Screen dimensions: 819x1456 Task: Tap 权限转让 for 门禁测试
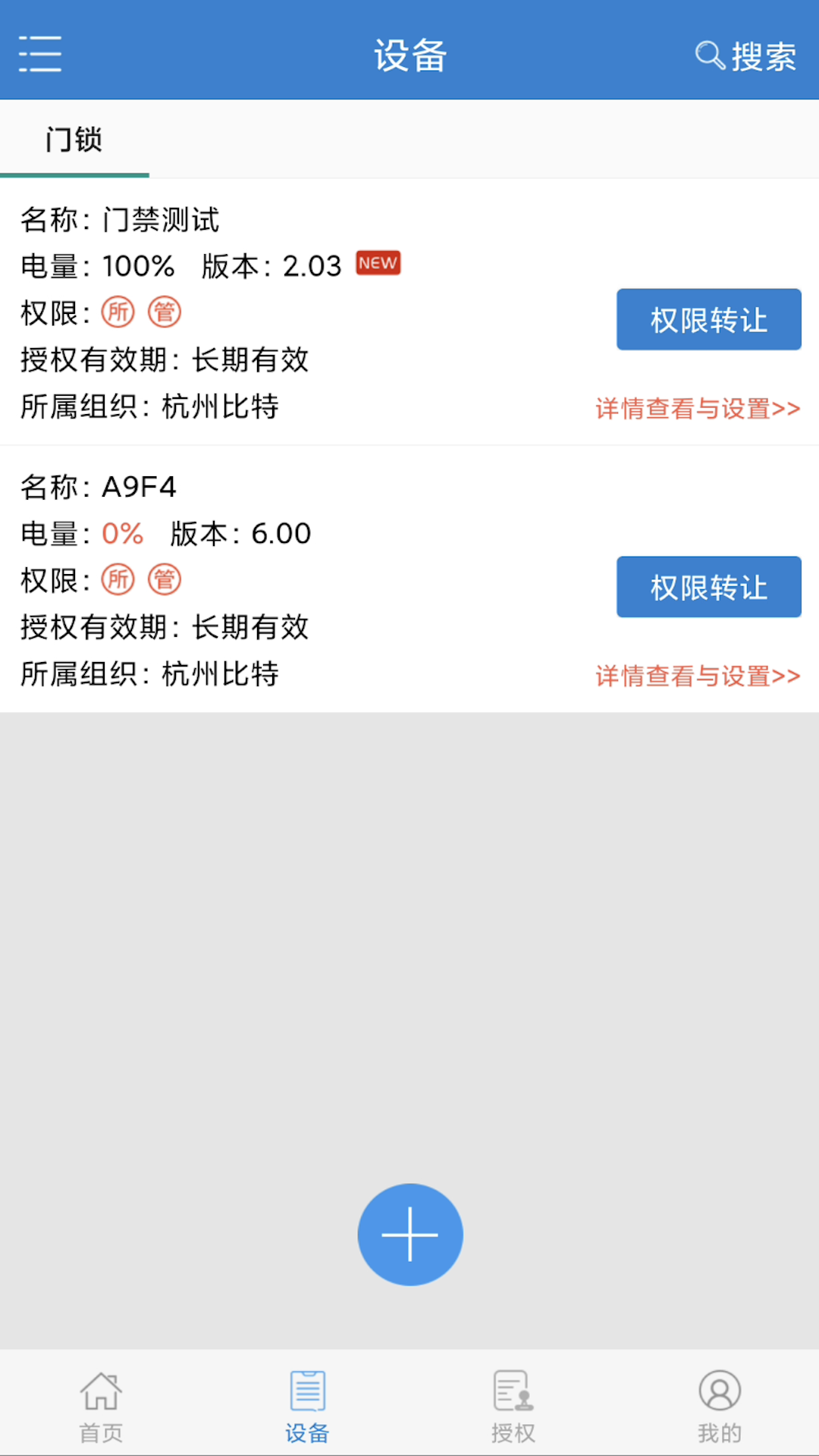click(708, 319)
